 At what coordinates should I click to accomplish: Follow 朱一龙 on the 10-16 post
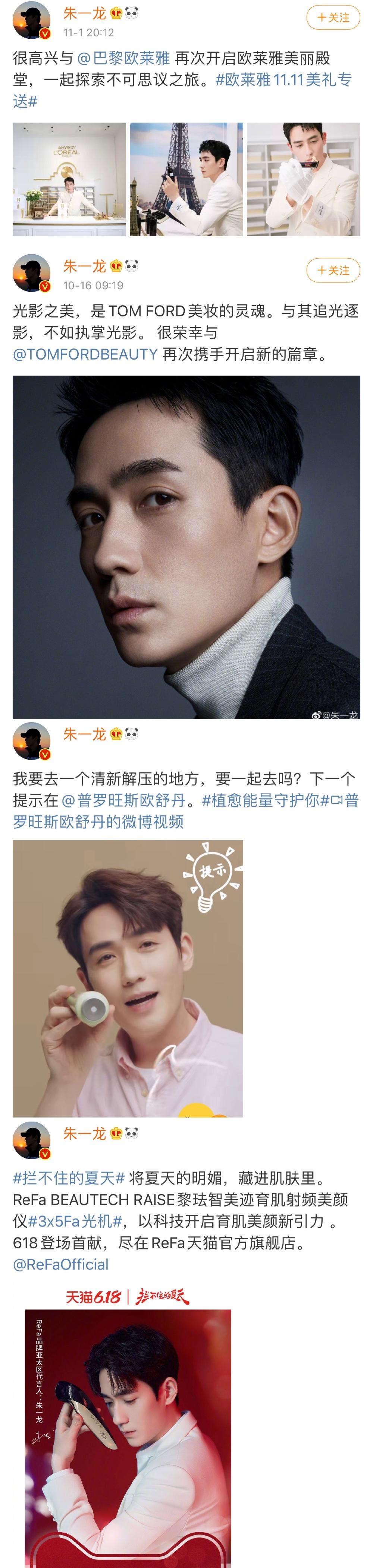(333, 270)
